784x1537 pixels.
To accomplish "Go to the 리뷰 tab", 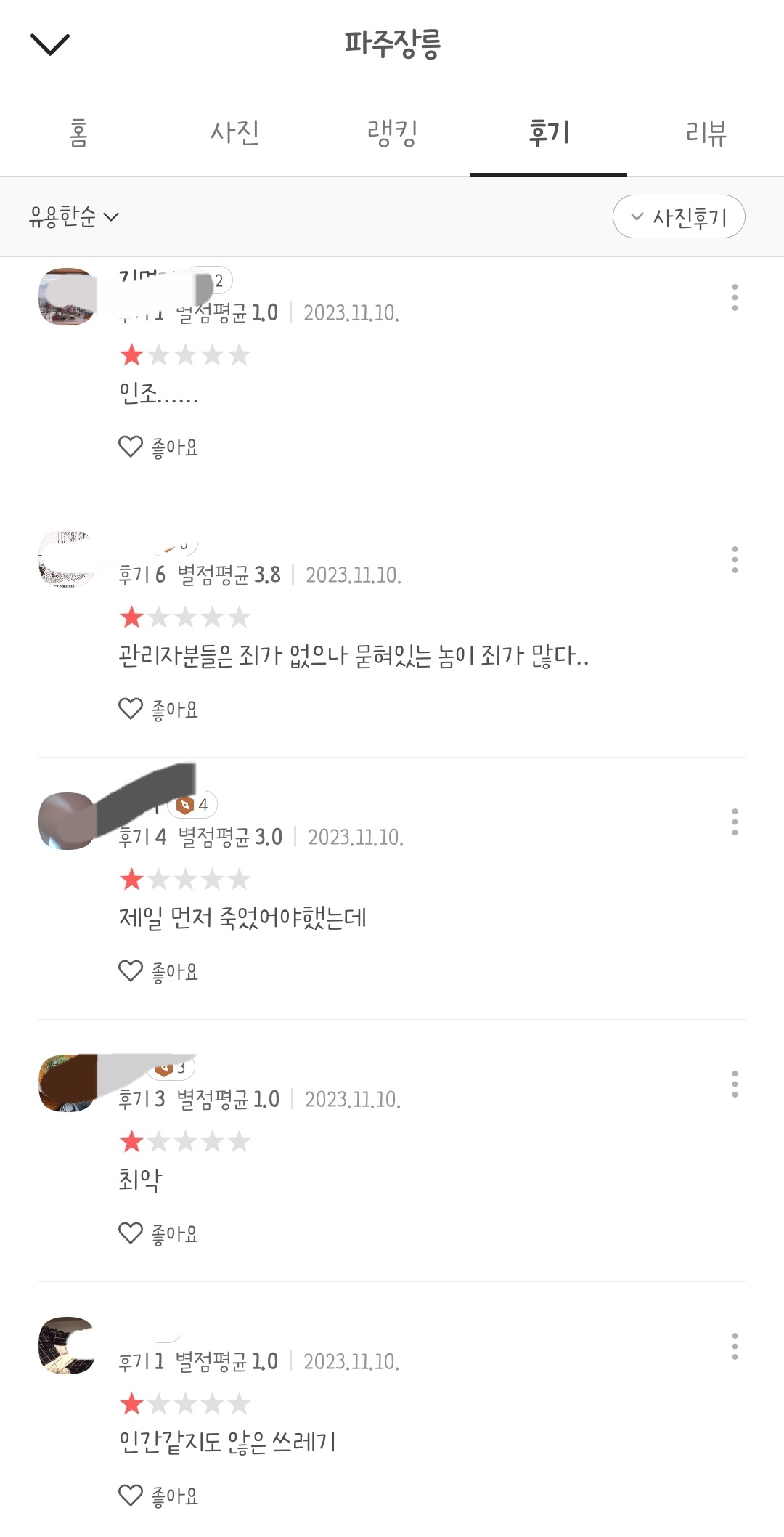I will tap(706, 133).
